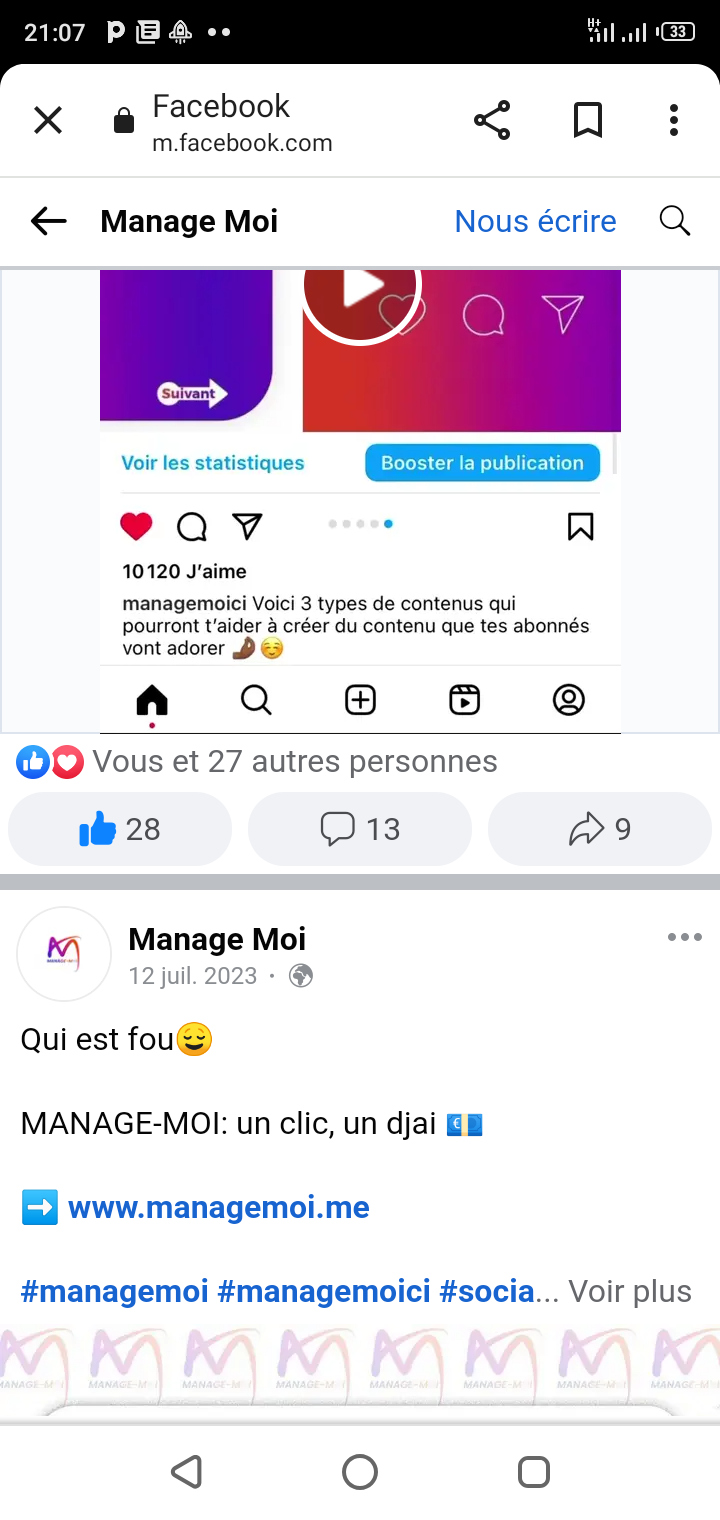
Task: Open the browser overflow menu
Action: pos(674,121)
